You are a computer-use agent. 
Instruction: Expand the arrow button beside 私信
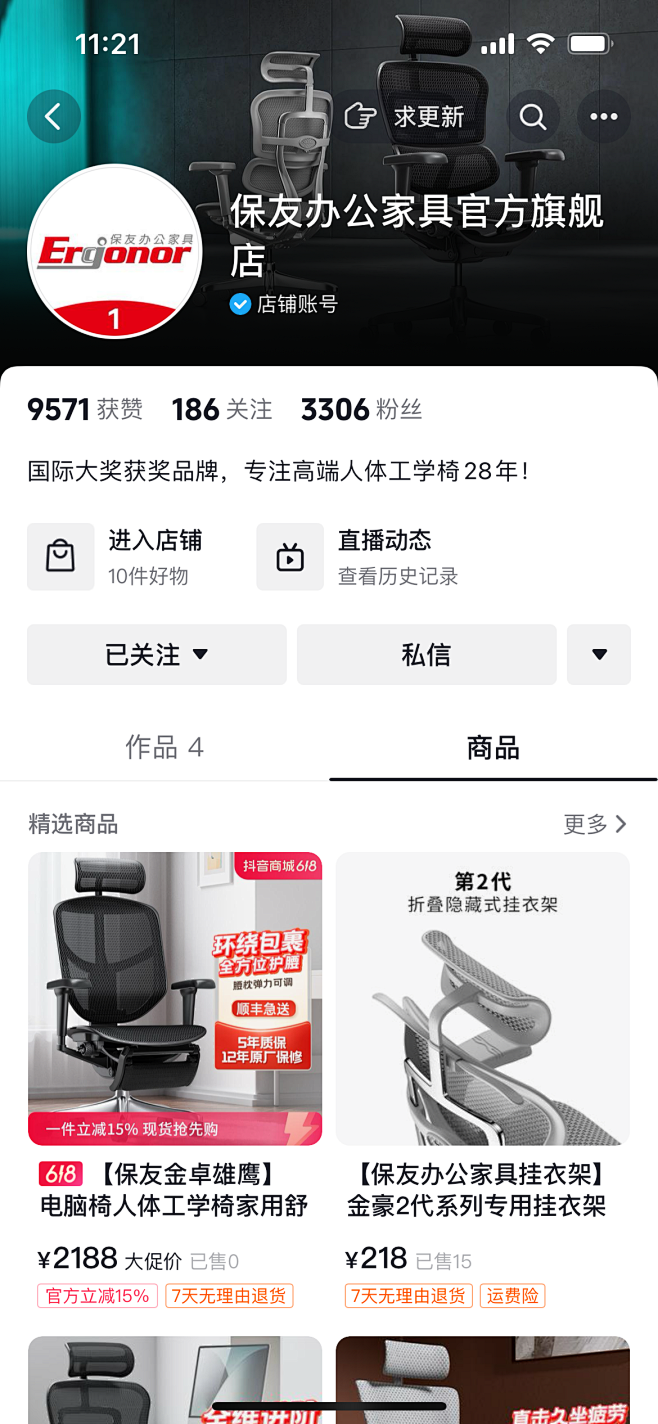599,655
